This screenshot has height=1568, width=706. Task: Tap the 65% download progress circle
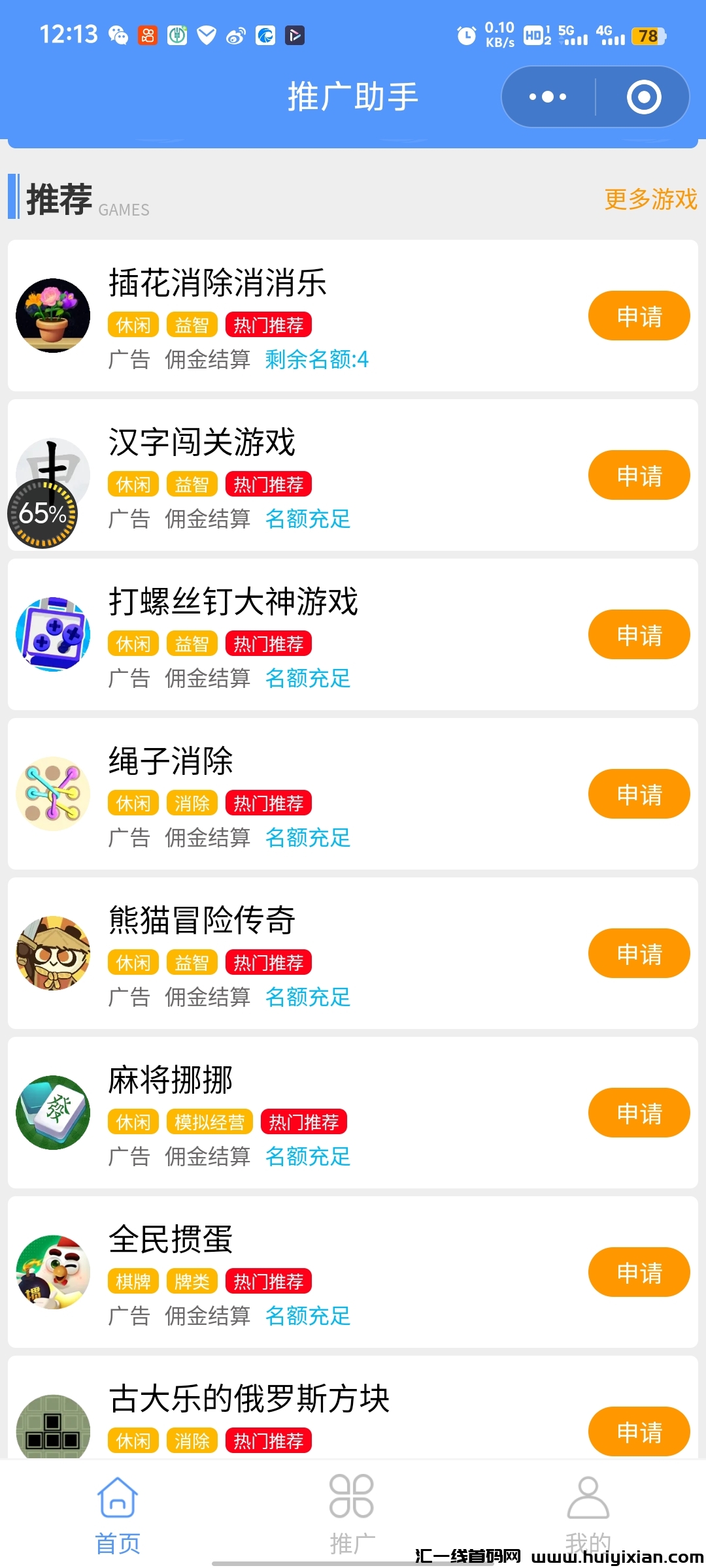click(43, 515)
